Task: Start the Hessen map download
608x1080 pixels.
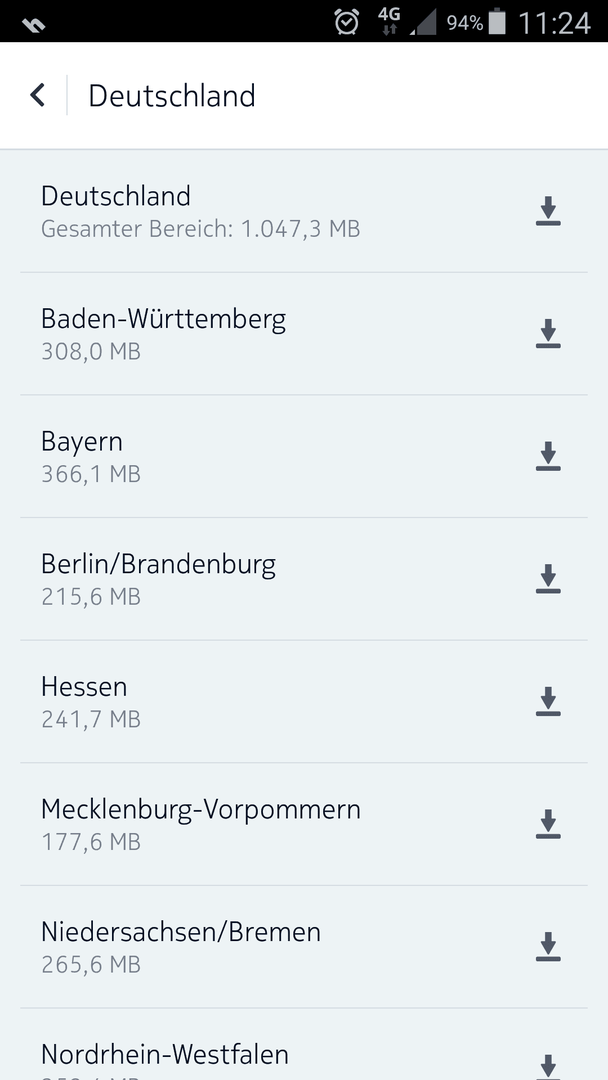Action: coord(548,701)
